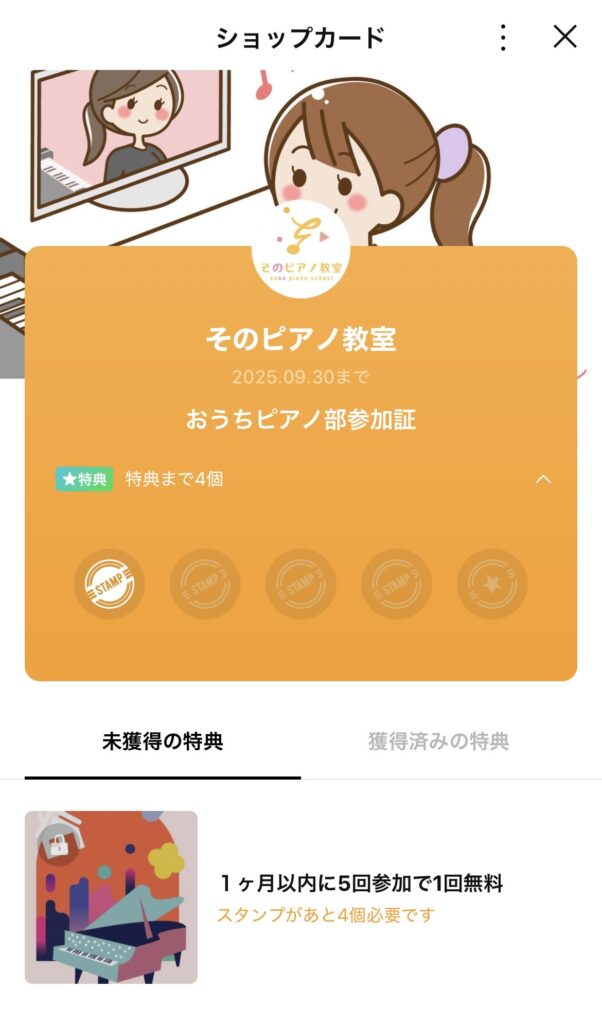
Task: Collapse the 特典まで4個 section
Action: click(x=543, y=479)
